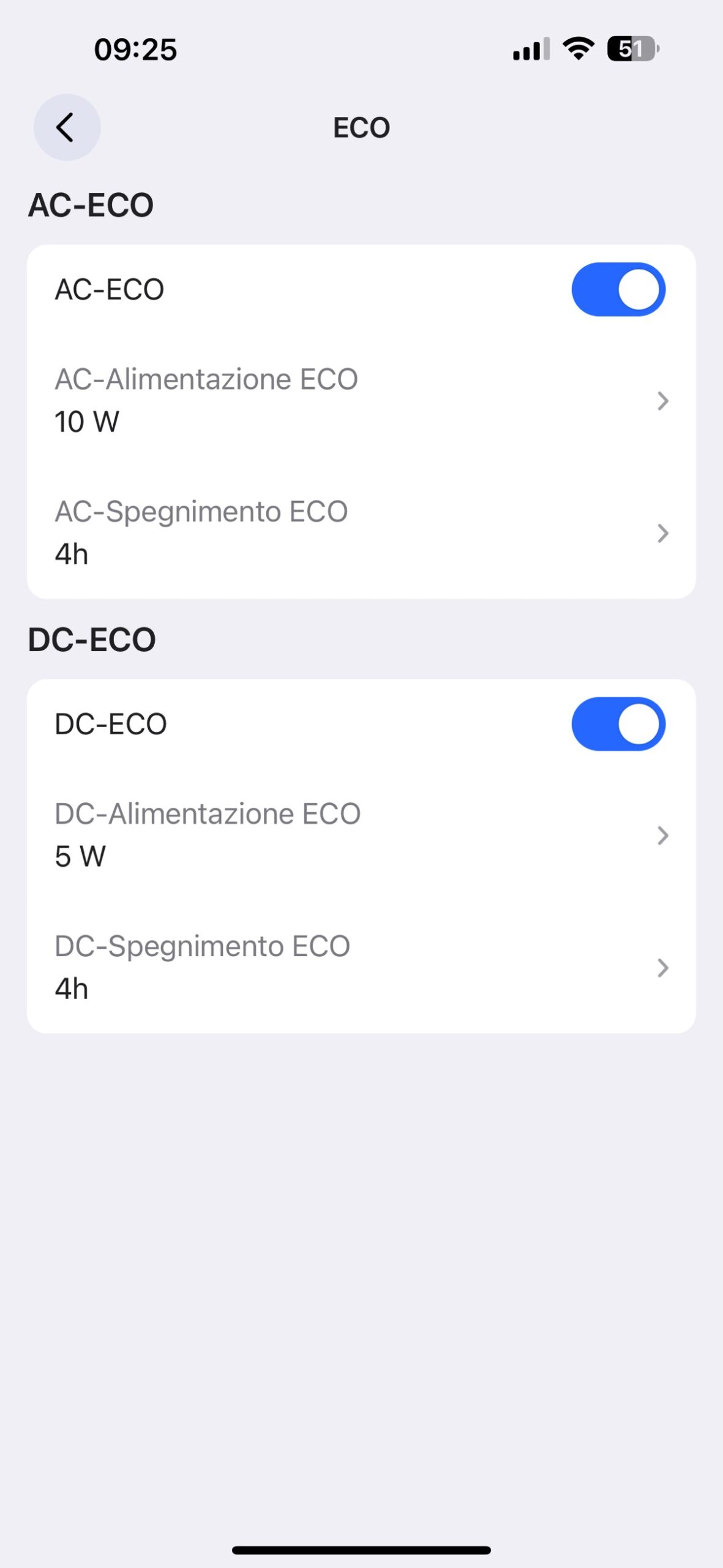Open DC-Spegnimento ECO timer setting
This screenshot has width=723, height=1568.
point(361,967)
